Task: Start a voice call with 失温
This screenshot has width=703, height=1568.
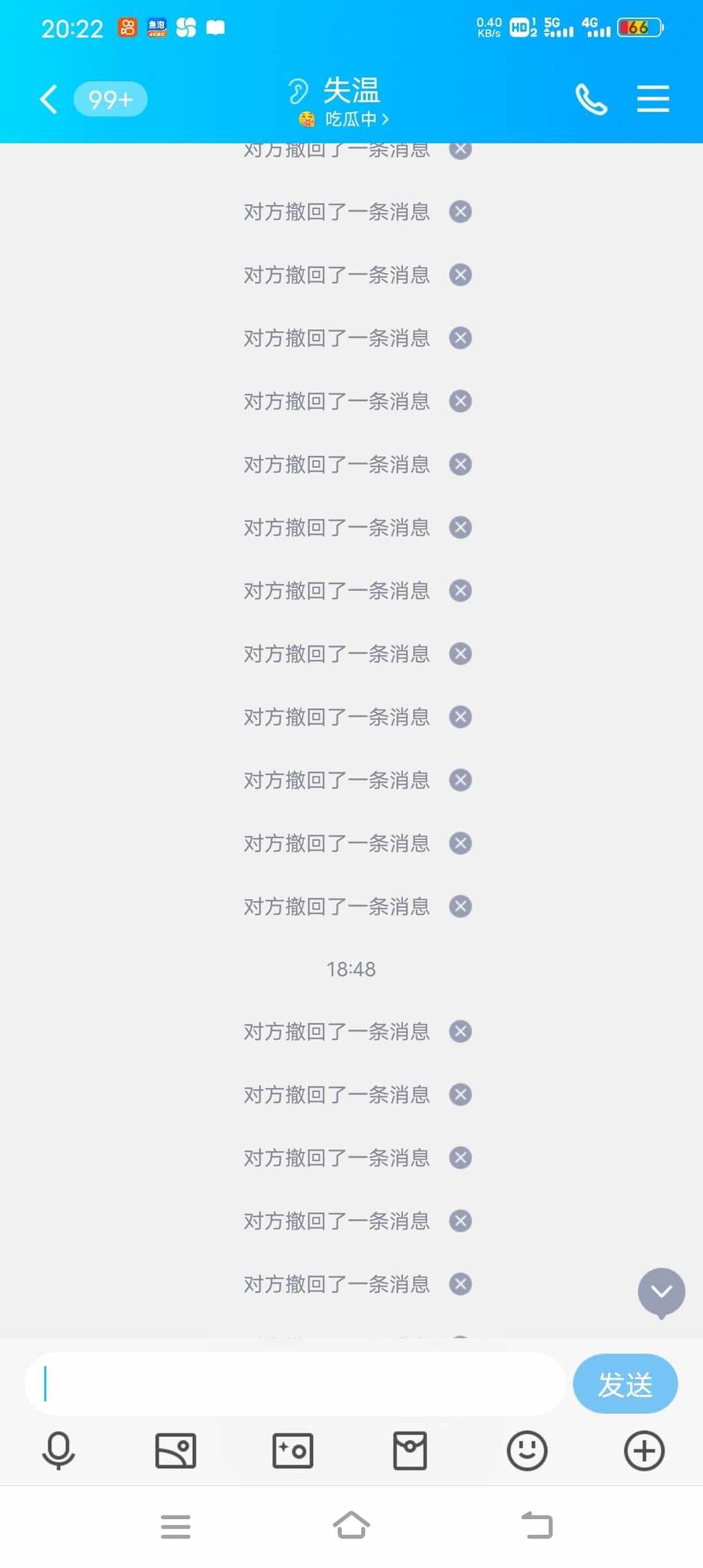Action: 591,99
